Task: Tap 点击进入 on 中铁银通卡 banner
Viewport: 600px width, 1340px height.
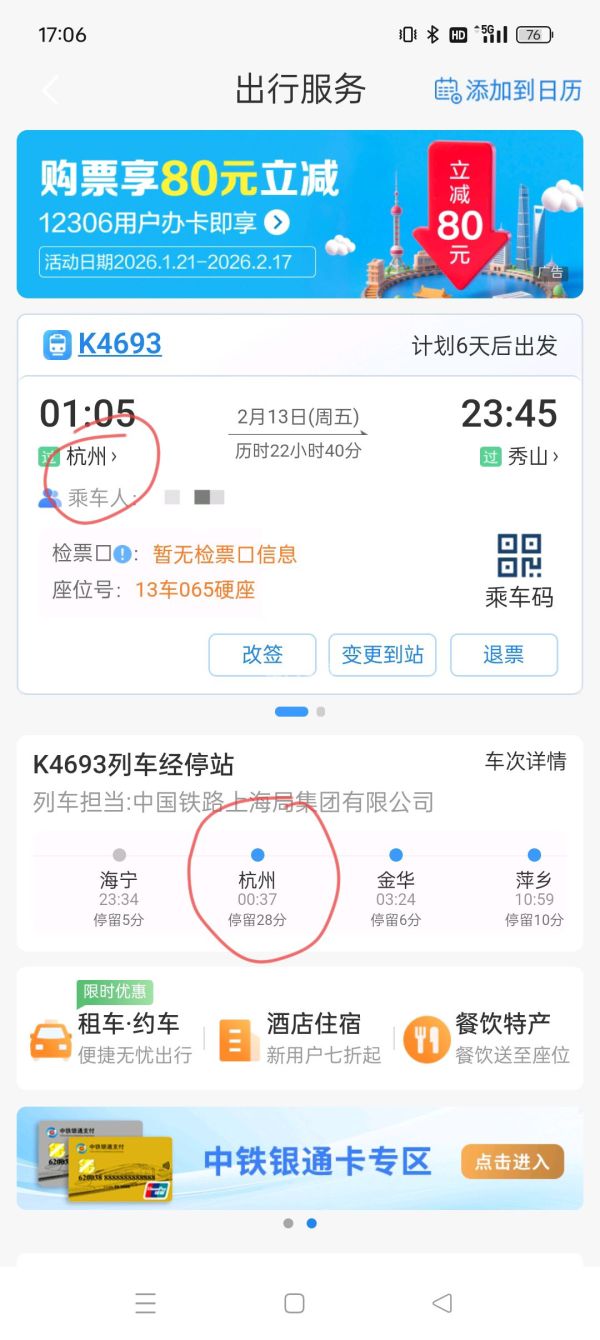Action: tap(512, 1162)
